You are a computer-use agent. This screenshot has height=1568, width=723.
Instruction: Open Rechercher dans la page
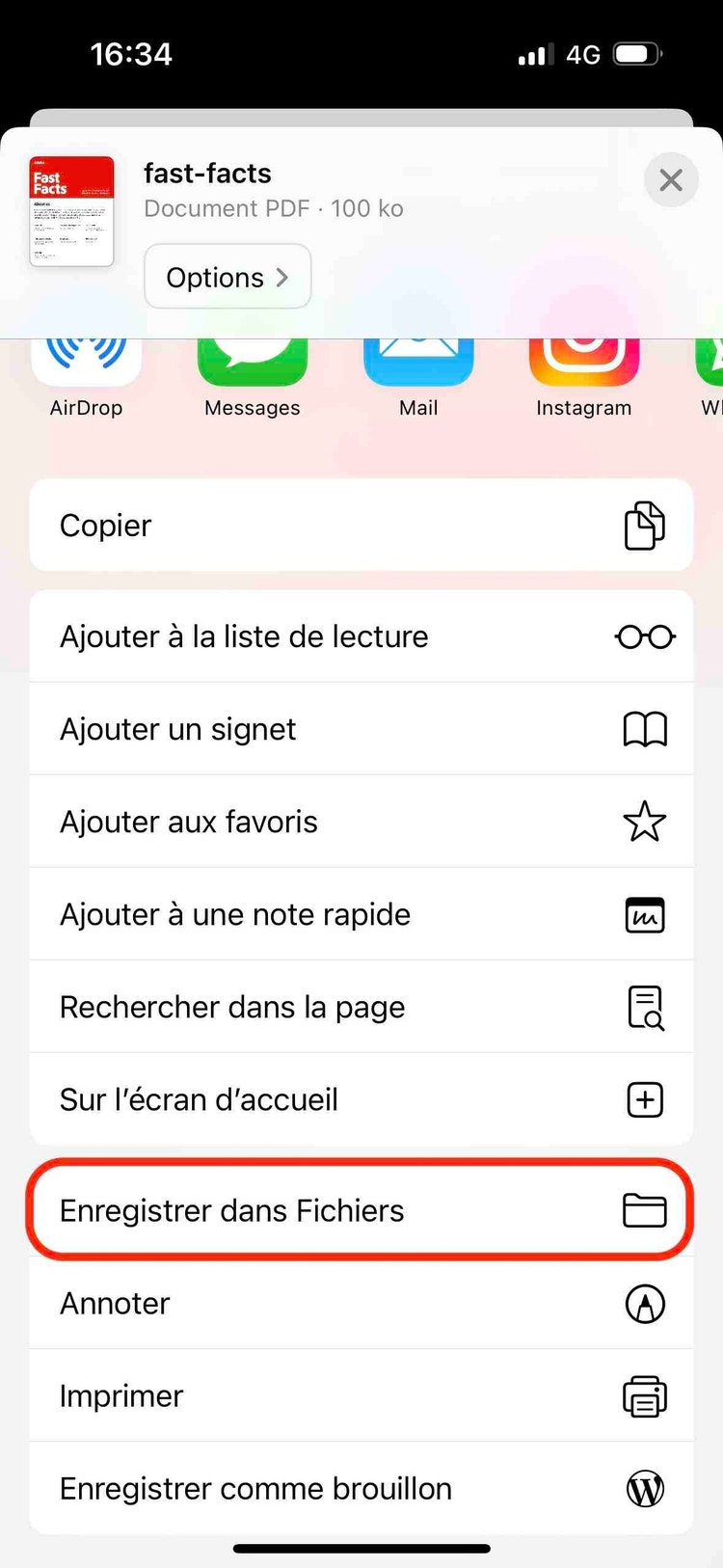(361, 1007)
